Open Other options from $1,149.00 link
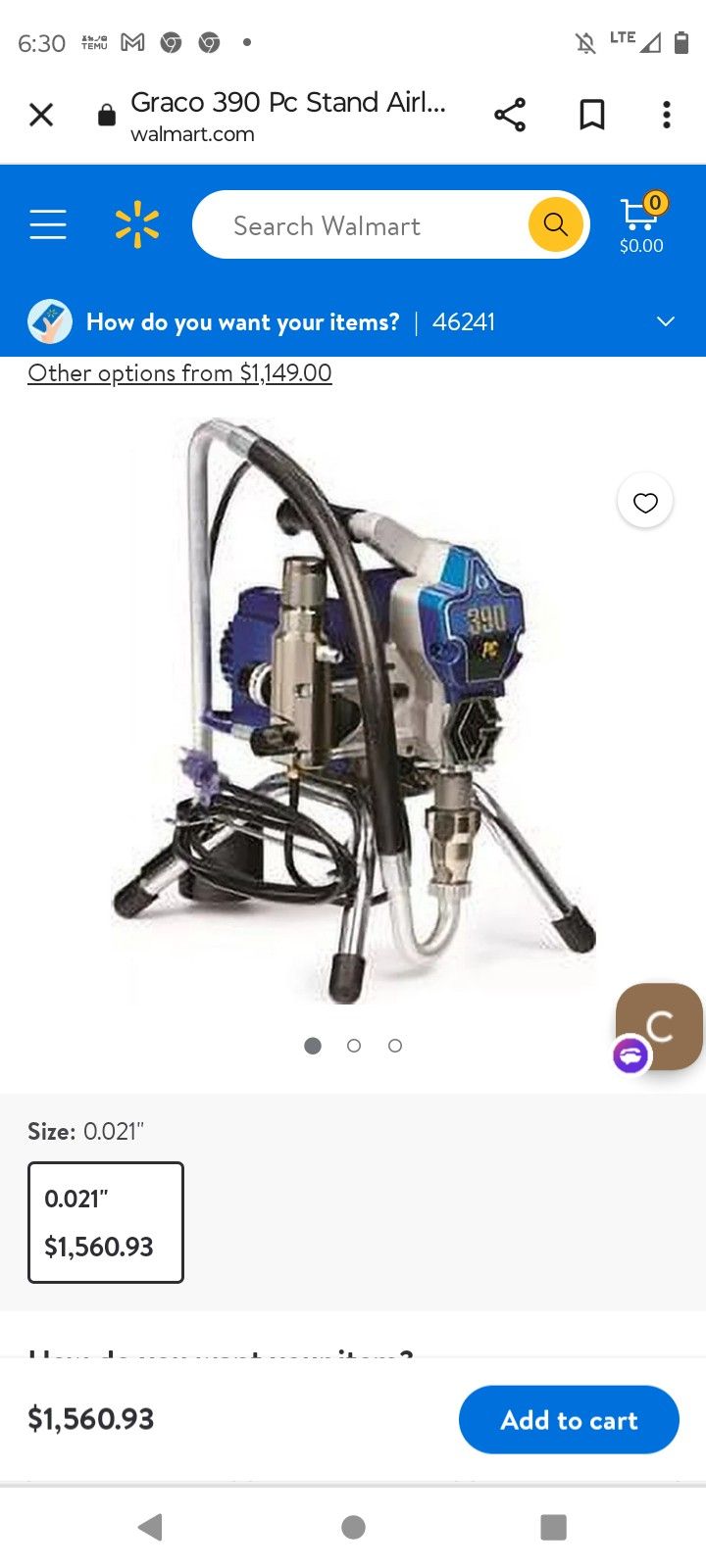Screen dimensions: 706x1568 179,372
